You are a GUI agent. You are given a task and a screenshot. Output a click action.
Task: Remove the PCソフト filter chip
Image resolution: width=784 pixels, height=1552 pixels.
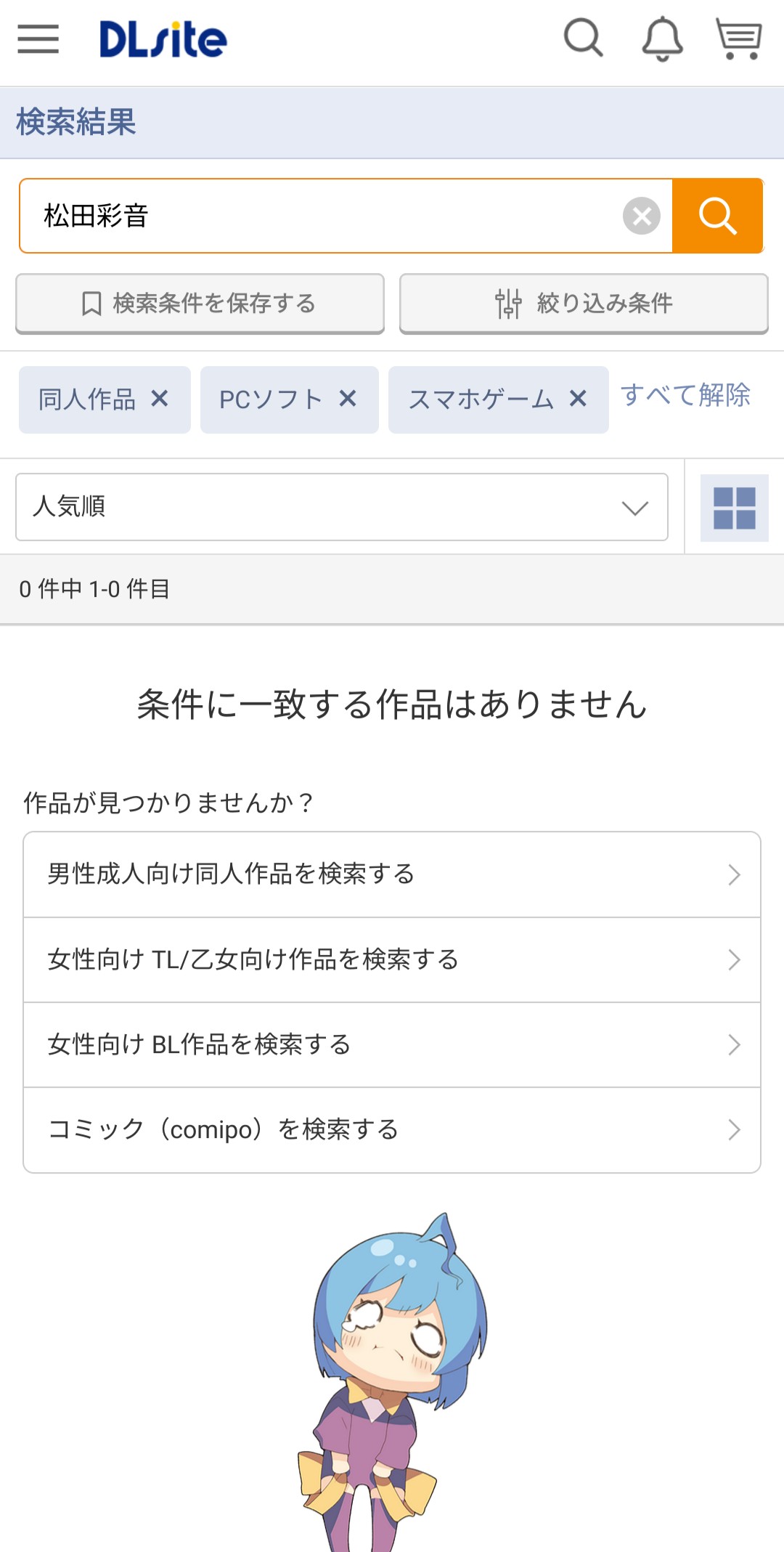[x=348, y=399]
